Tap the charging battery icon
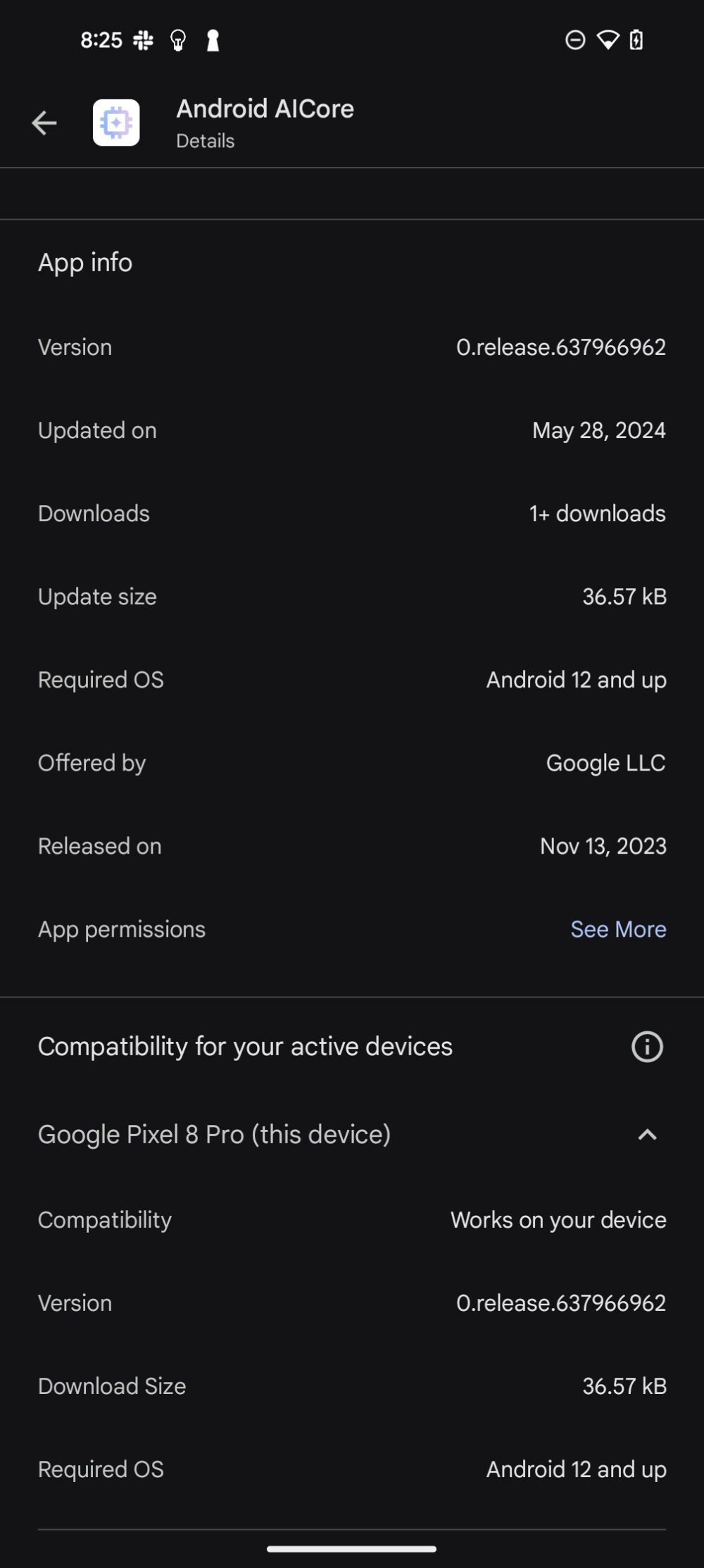This screenshot has height=1568, width=704. pyautogui.click(x=636, y=40)
